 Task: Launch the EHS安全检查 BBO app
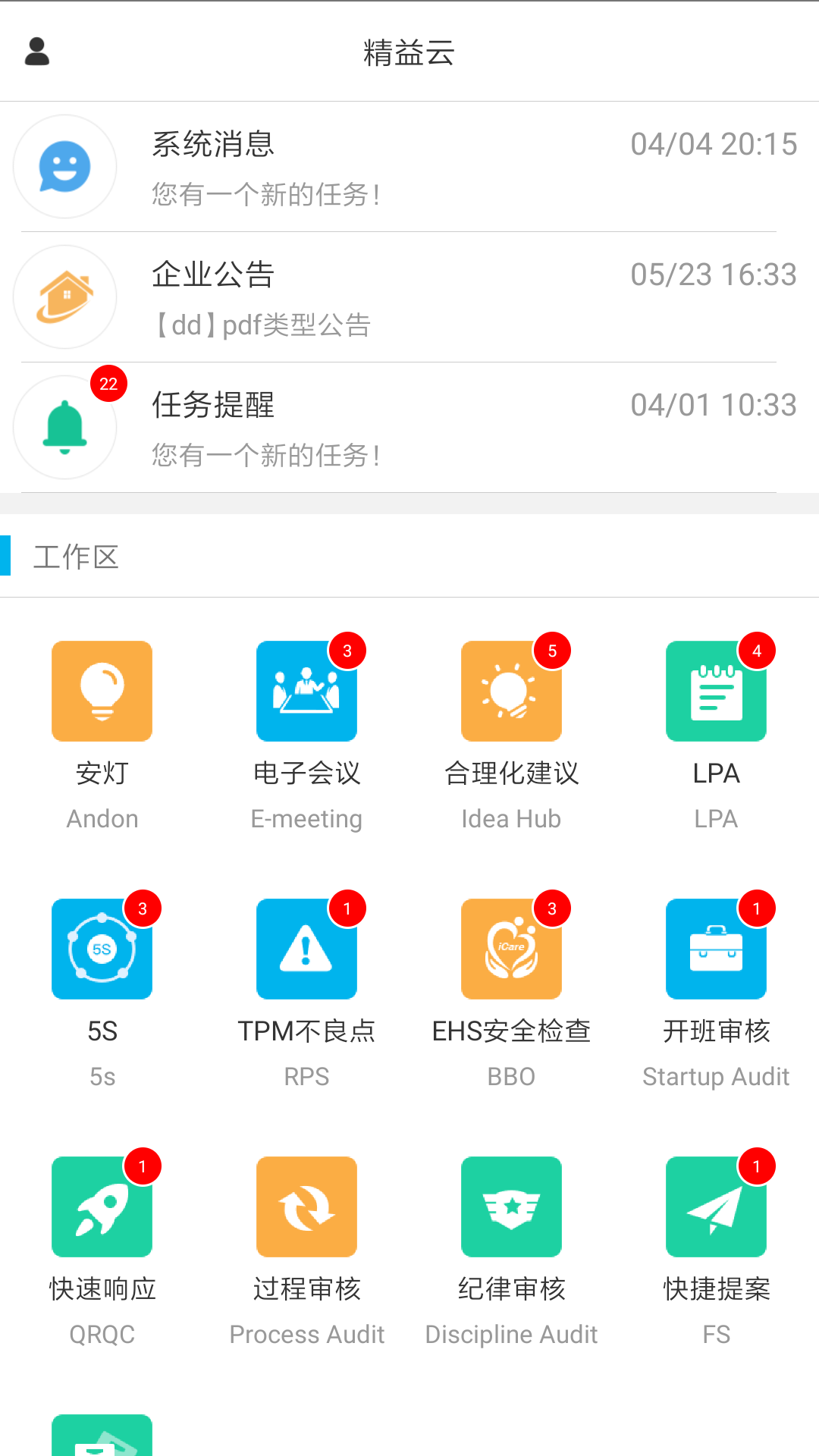tap(512, 949)
